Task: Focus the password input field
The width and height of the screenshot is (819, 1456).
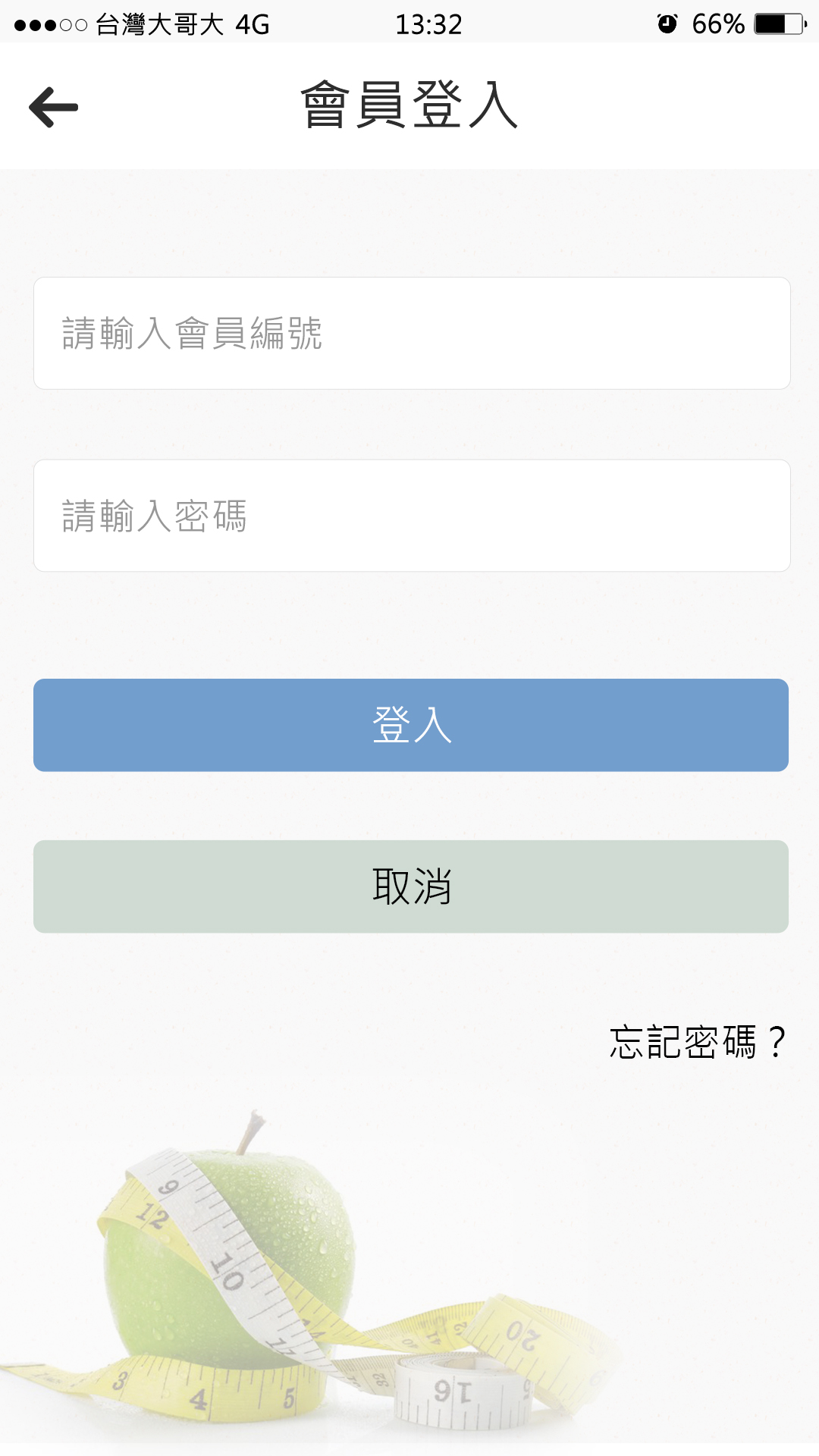Action: (411, 516)
